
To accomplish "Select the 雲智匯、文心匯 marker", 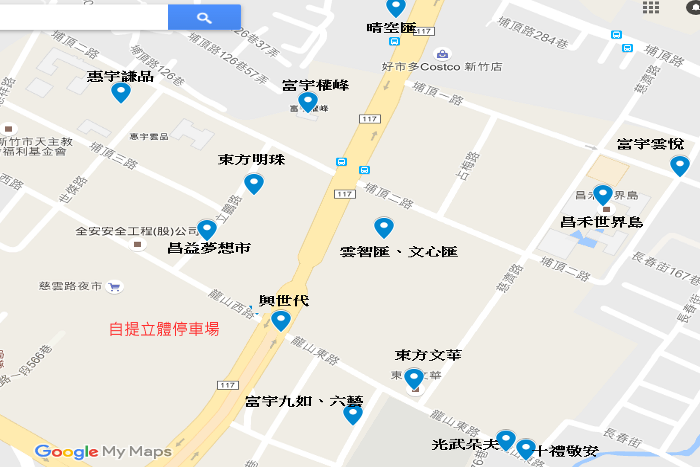I will pos(384,227).
